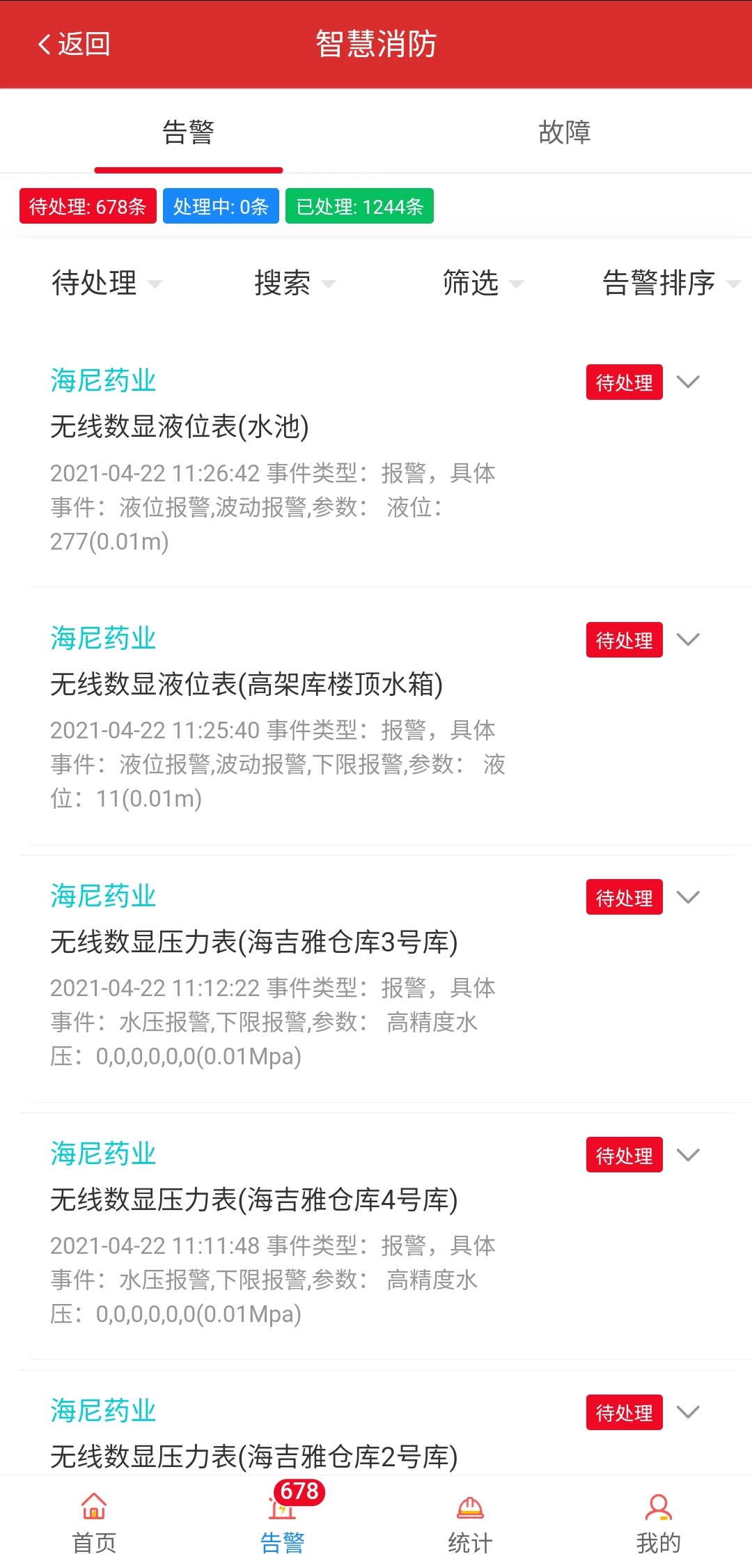Screen dimensions: 752x1568
Task: Go to the 首页 bottom tab
Action: [x=94, y=1523]
